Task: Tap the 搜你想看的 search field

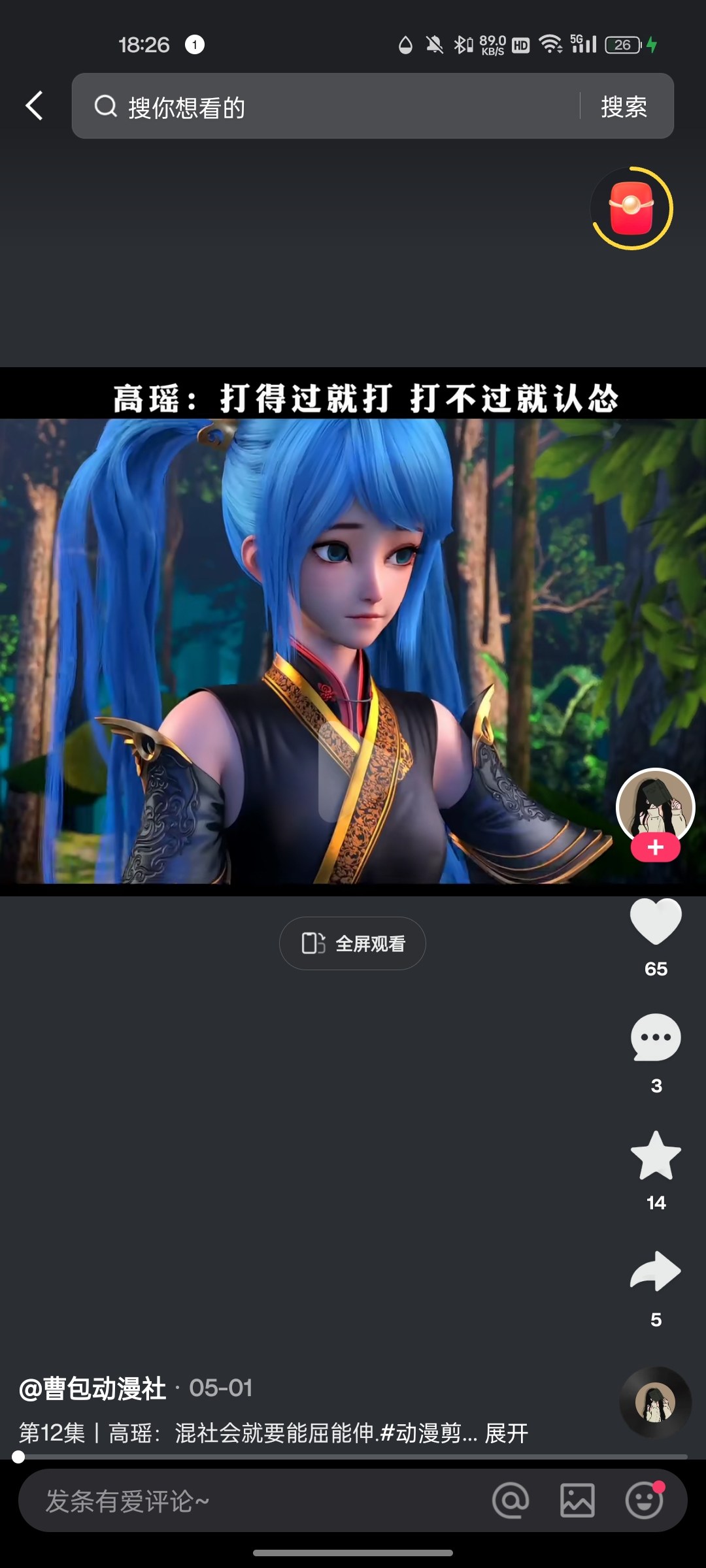Action: [326, 106]
